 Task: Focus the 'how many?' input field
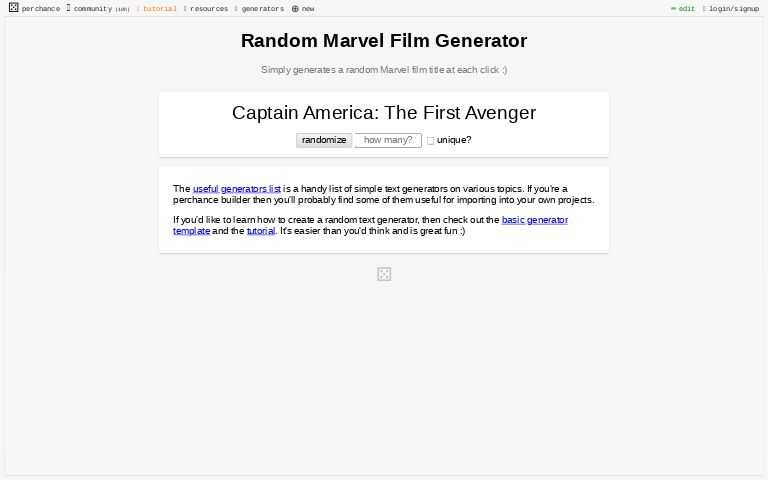click(388, 140)
